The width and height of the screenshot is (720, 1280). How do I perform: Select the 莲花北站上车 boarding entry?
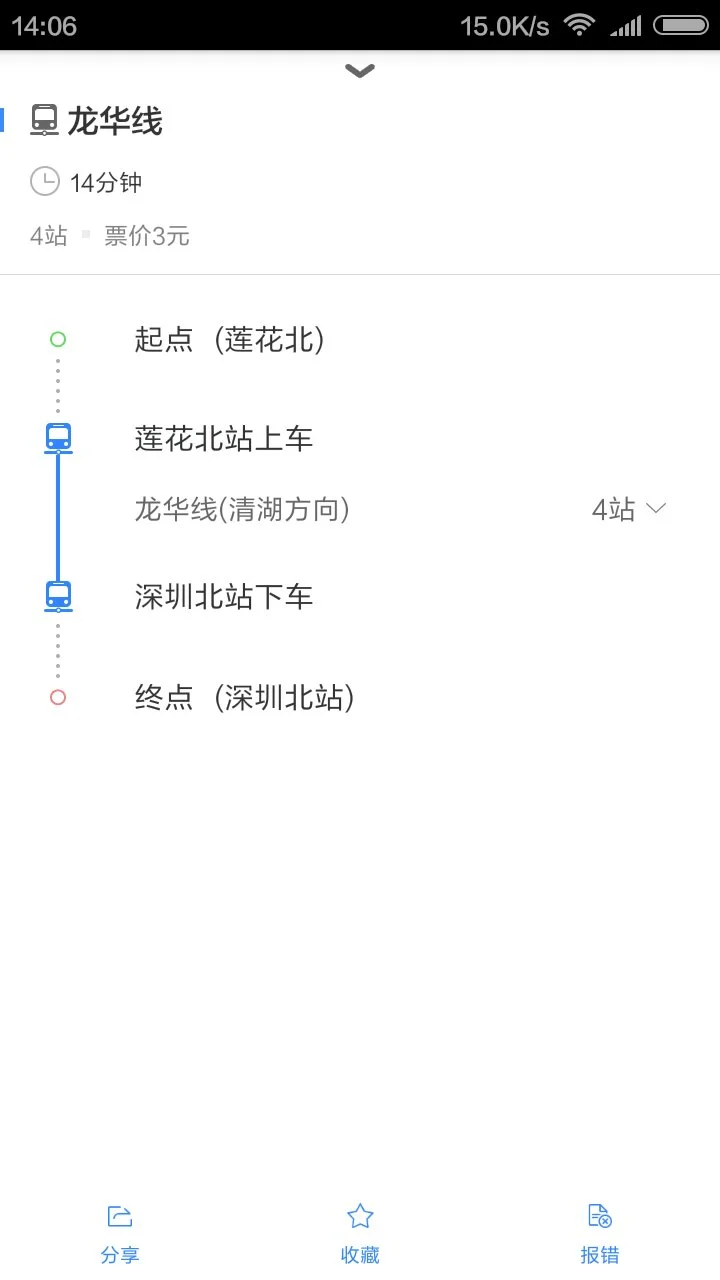[x=222, y=437]
